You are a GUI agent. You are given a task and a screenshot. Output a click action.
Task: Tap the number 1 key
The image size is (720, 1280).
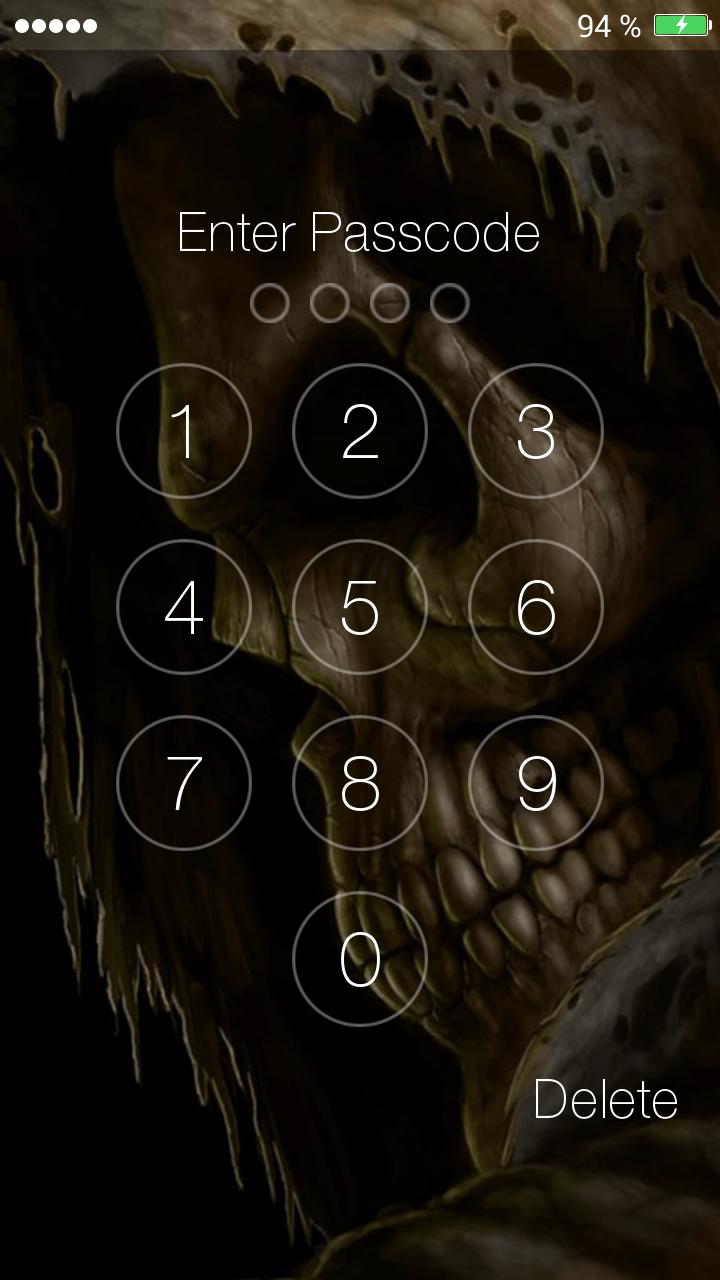click(184, 430)
